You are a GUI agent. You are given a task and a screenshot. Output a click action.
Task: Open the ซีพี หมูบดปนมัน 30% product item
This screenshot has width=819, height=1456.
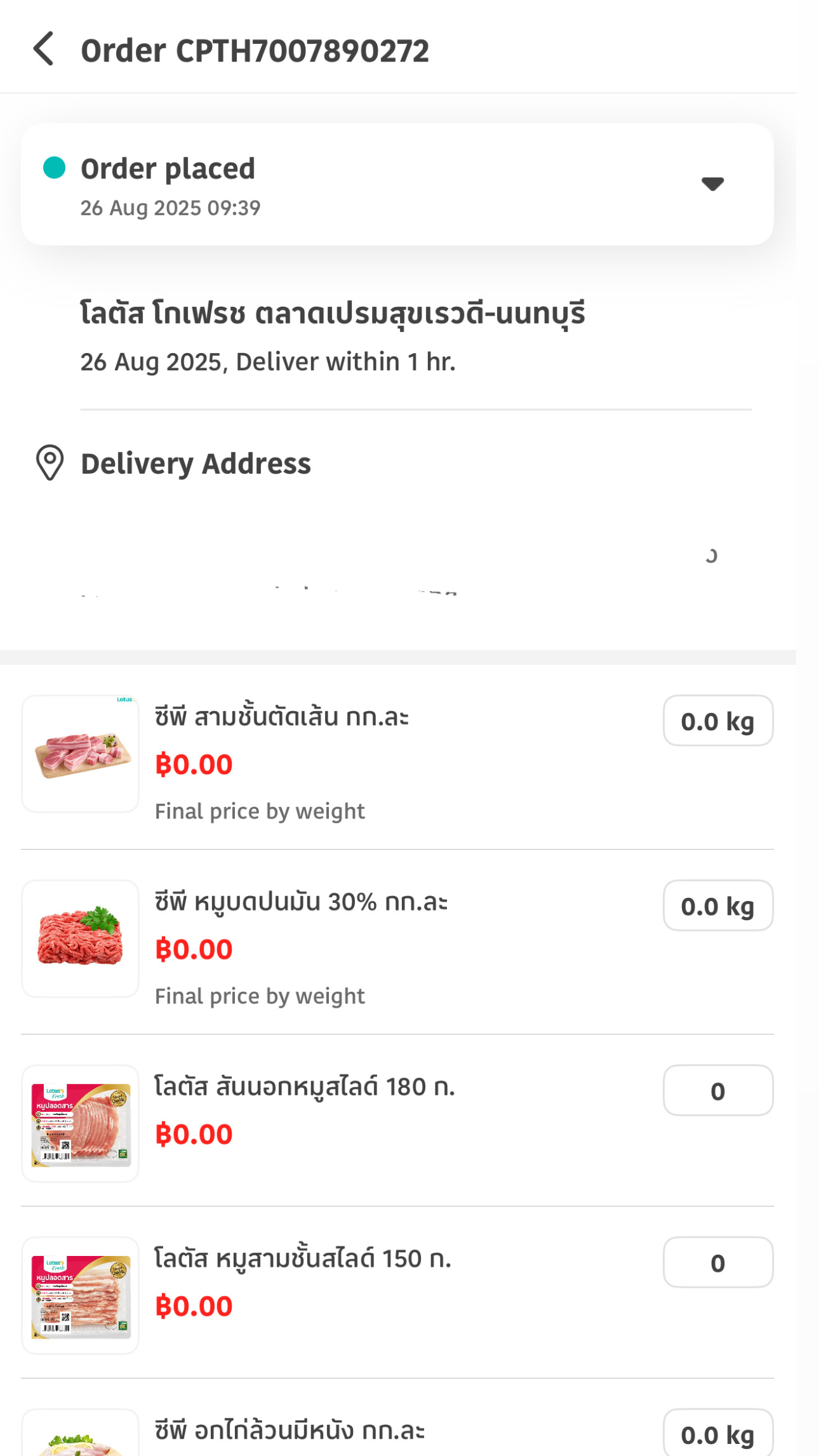point(397,942)
